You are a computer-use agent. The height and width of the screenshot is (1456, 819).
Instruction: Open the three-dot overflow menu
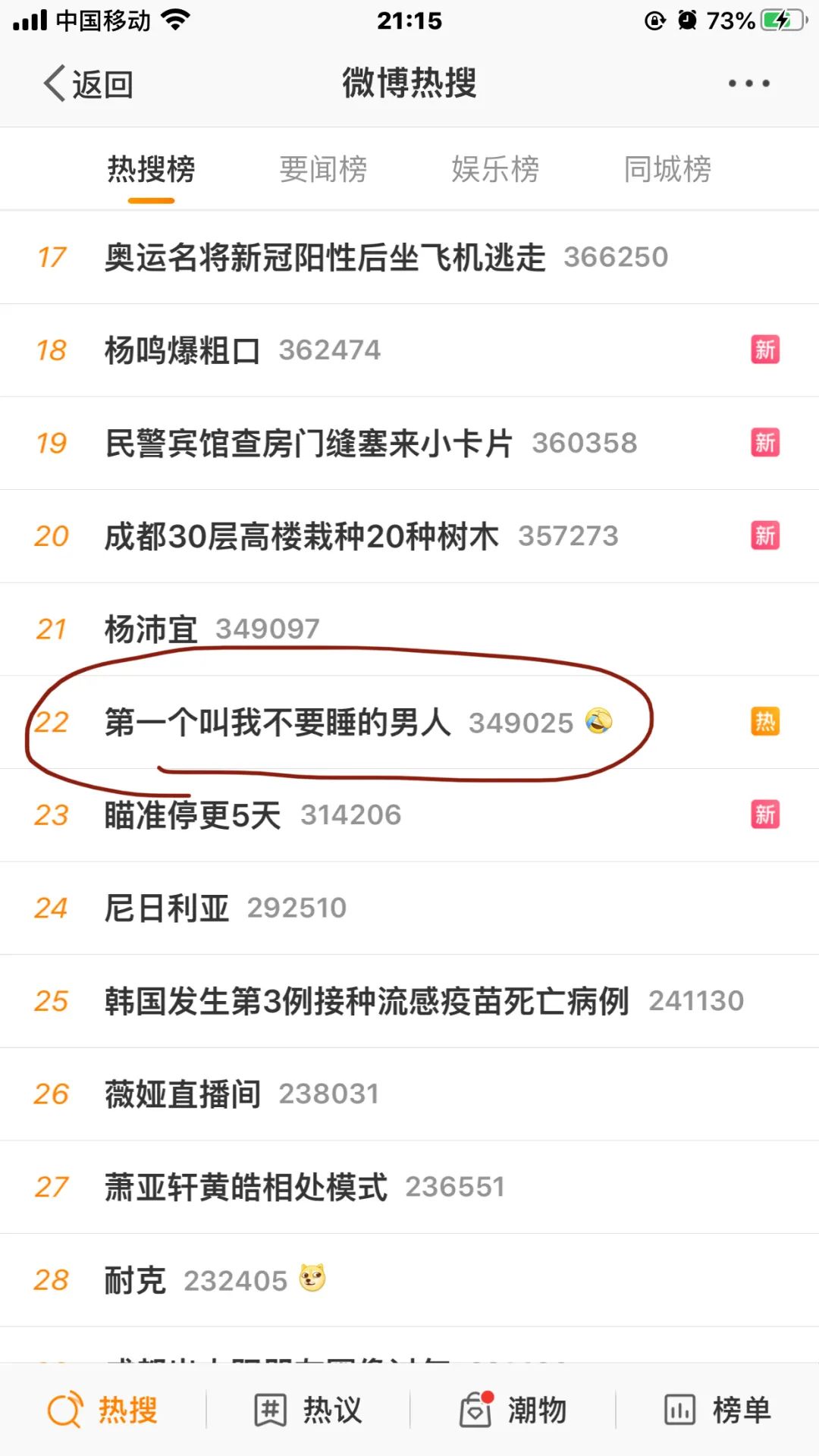748,83
